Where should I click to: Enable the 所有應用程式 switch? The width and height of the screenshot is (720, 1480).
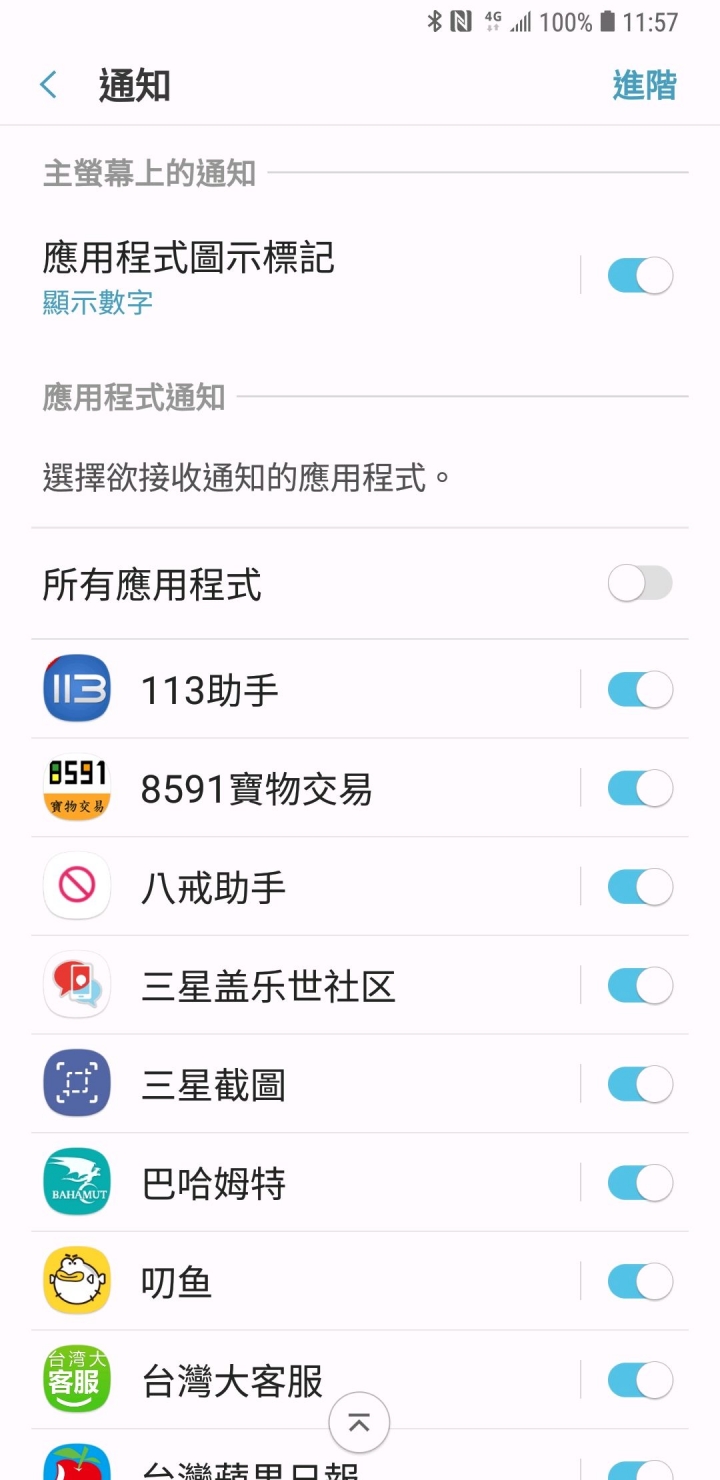pos(640,583)
